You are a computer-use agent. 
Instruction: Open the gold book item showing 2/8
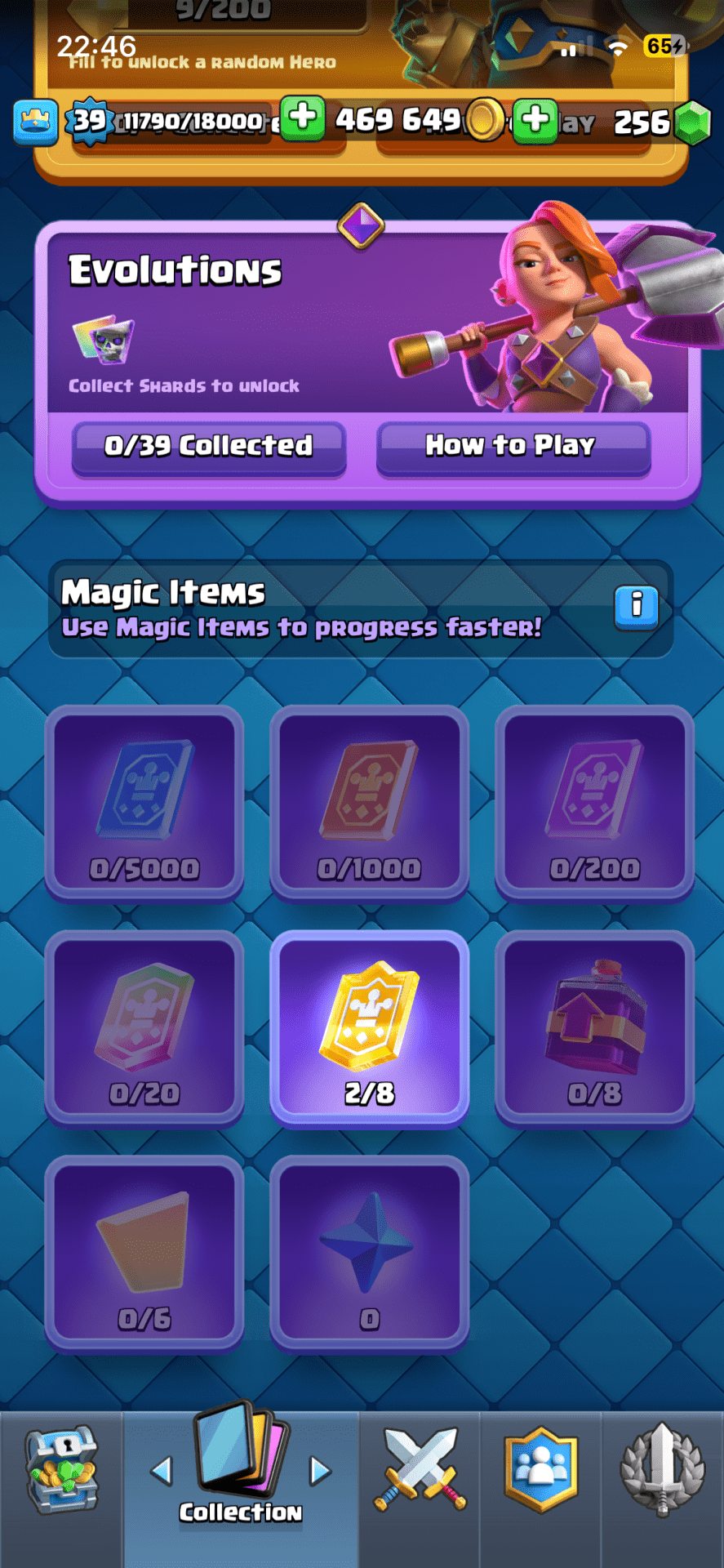click(x=369, y=1028)
